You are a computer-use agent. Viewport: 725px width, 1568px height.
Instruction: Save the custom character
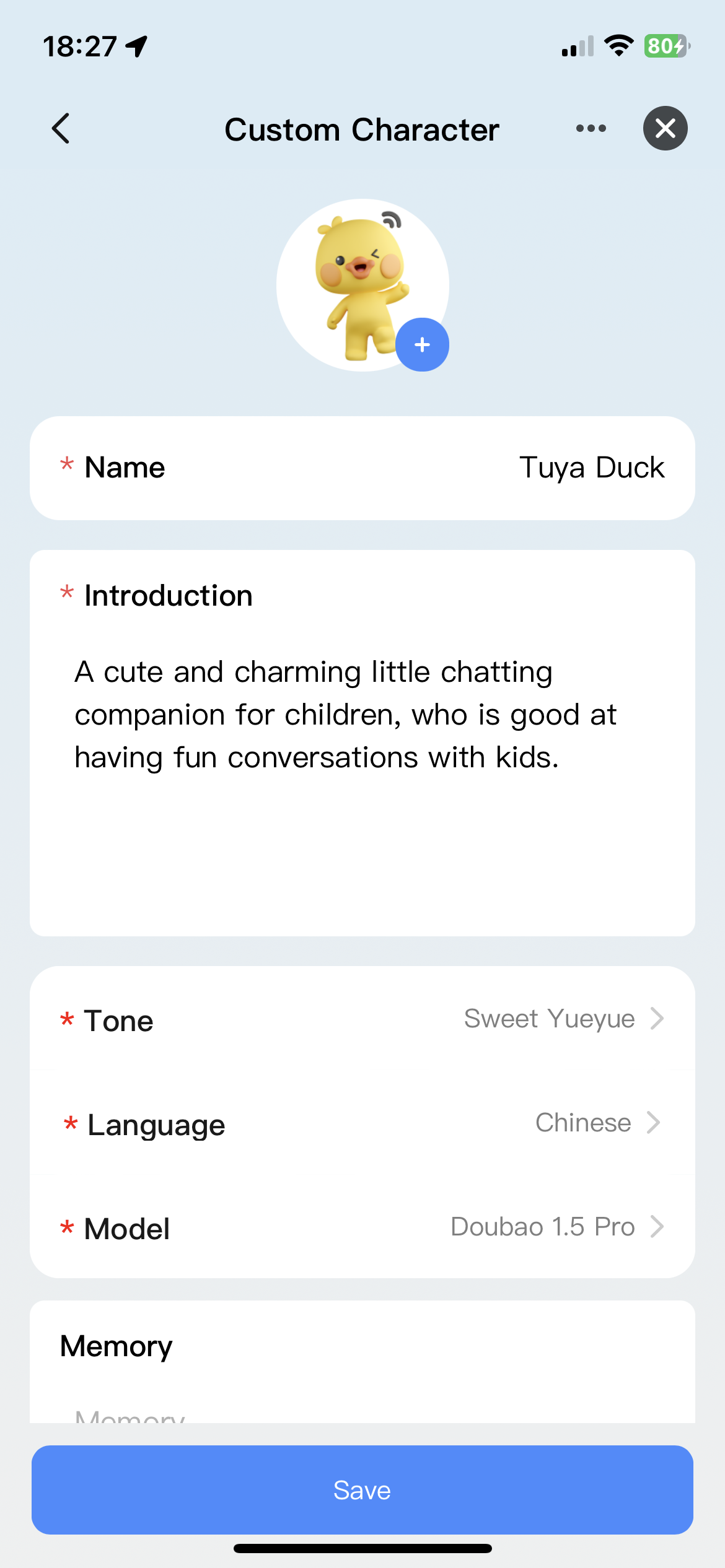point(362,1490)
